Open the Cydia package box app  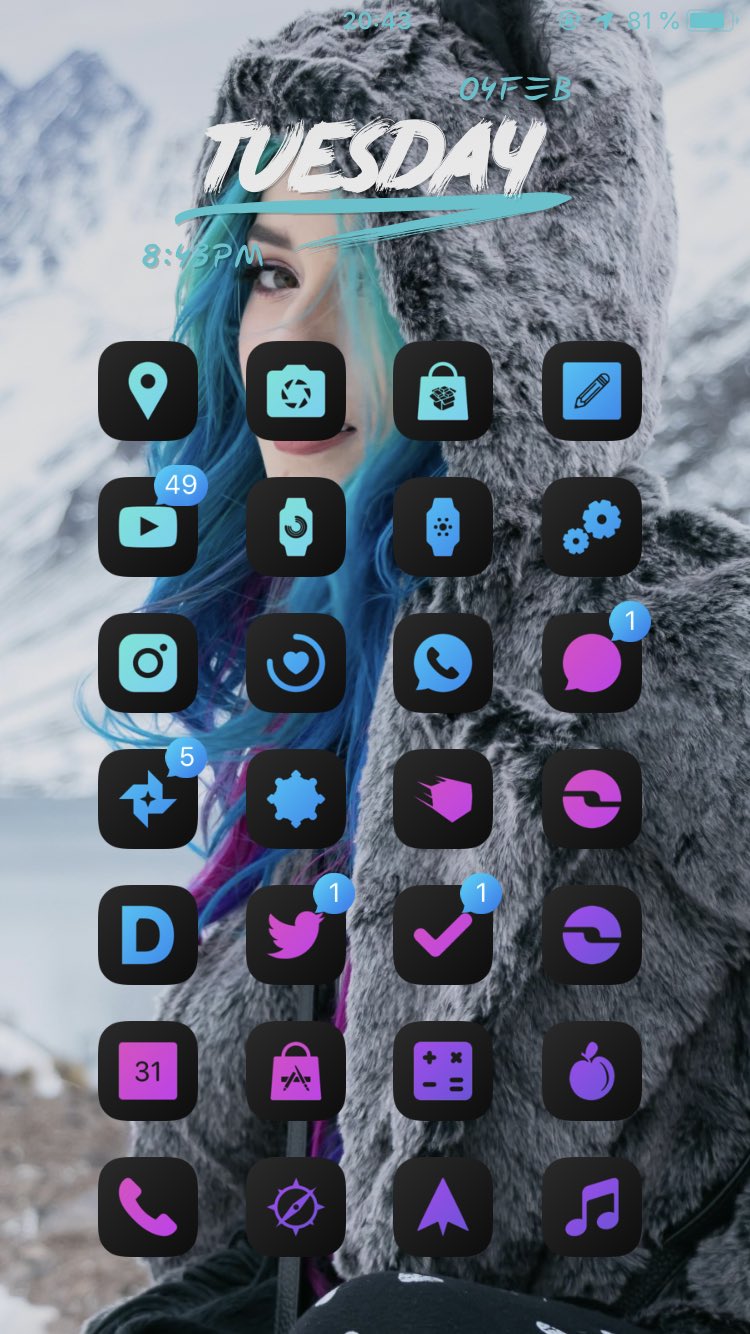pos(442,391)
